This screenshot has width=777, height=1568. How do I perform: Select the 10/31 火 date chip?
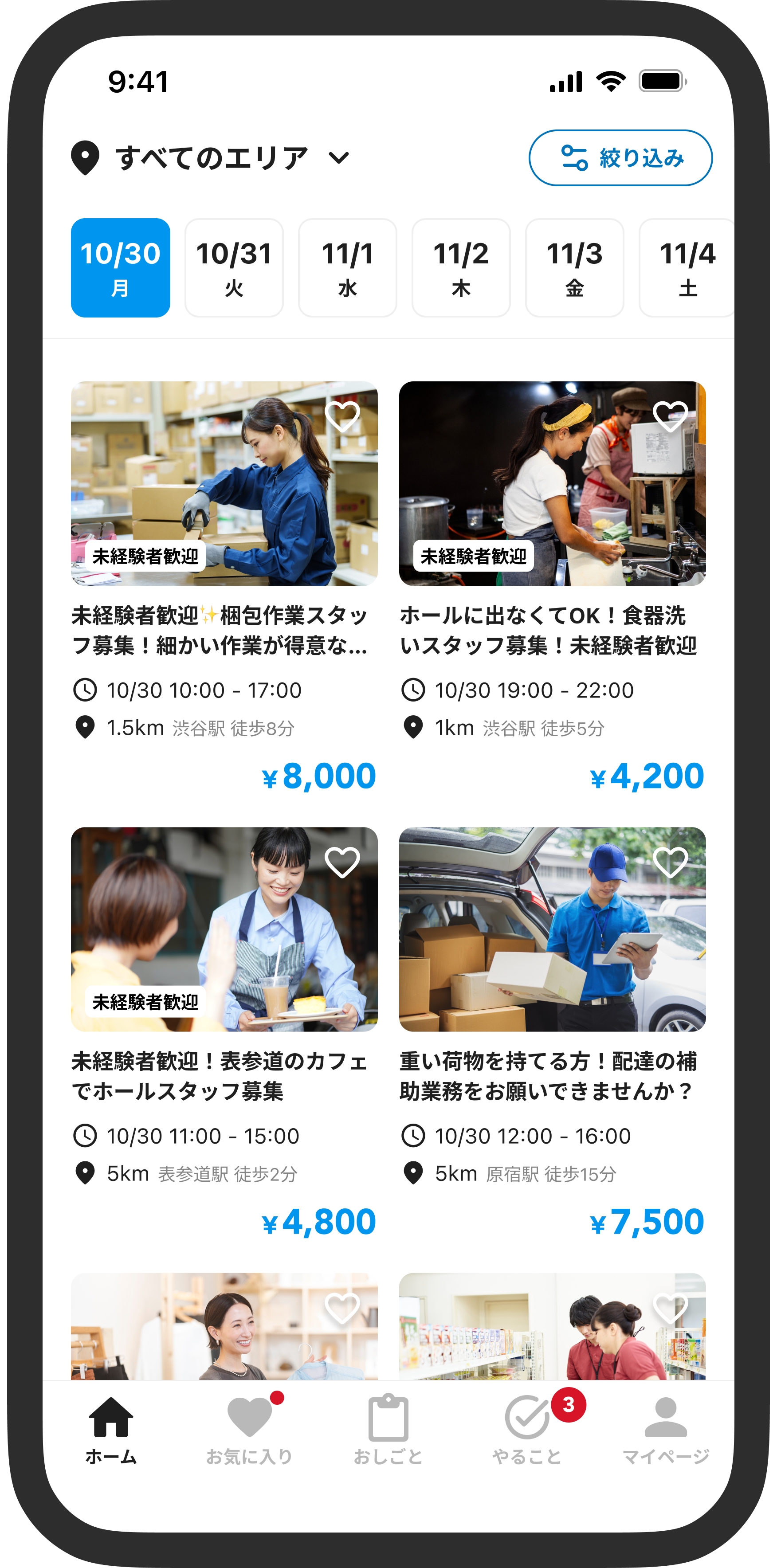234,268
